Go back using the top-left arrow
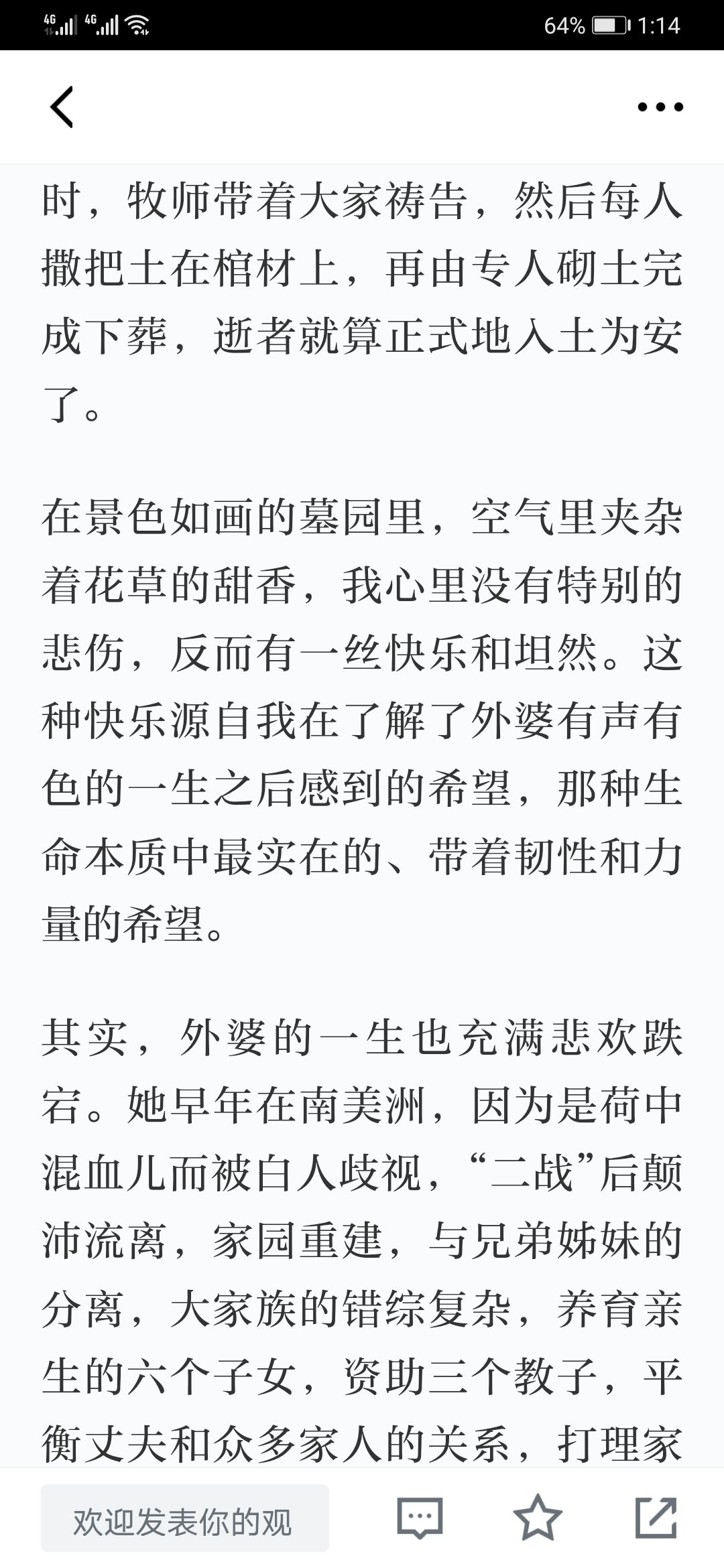 pyautogui.click(x=62, y=107)
